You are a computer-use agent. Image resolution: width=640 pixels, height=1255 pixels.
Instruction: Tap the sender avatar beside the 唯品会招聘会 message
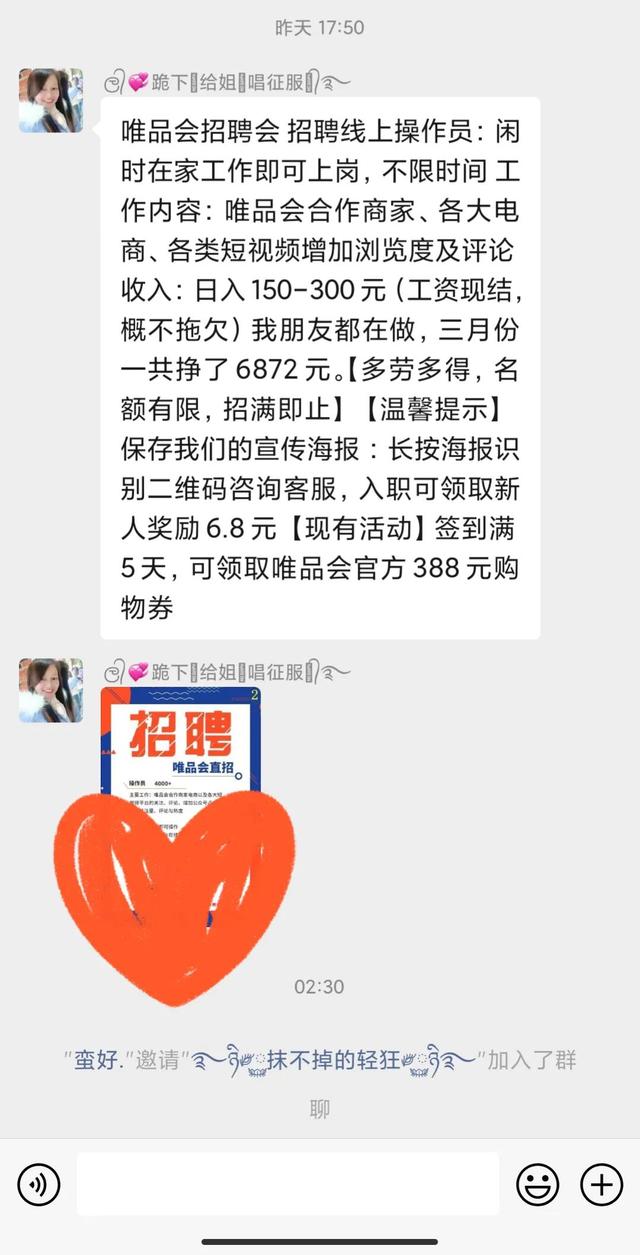tap(51, 101)
